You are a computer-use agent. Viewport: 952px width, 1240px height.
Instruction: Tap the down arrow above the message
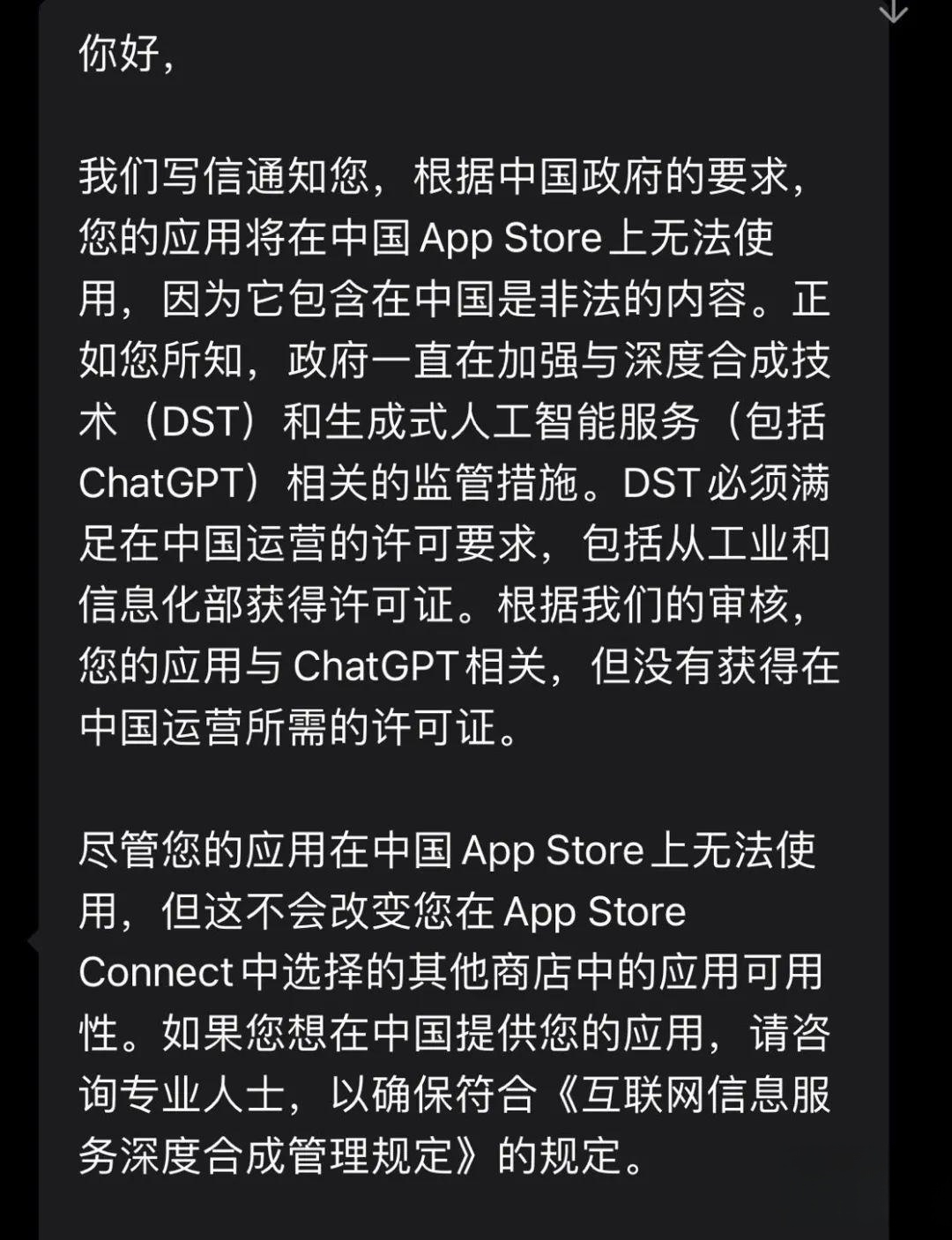(894, 10)
